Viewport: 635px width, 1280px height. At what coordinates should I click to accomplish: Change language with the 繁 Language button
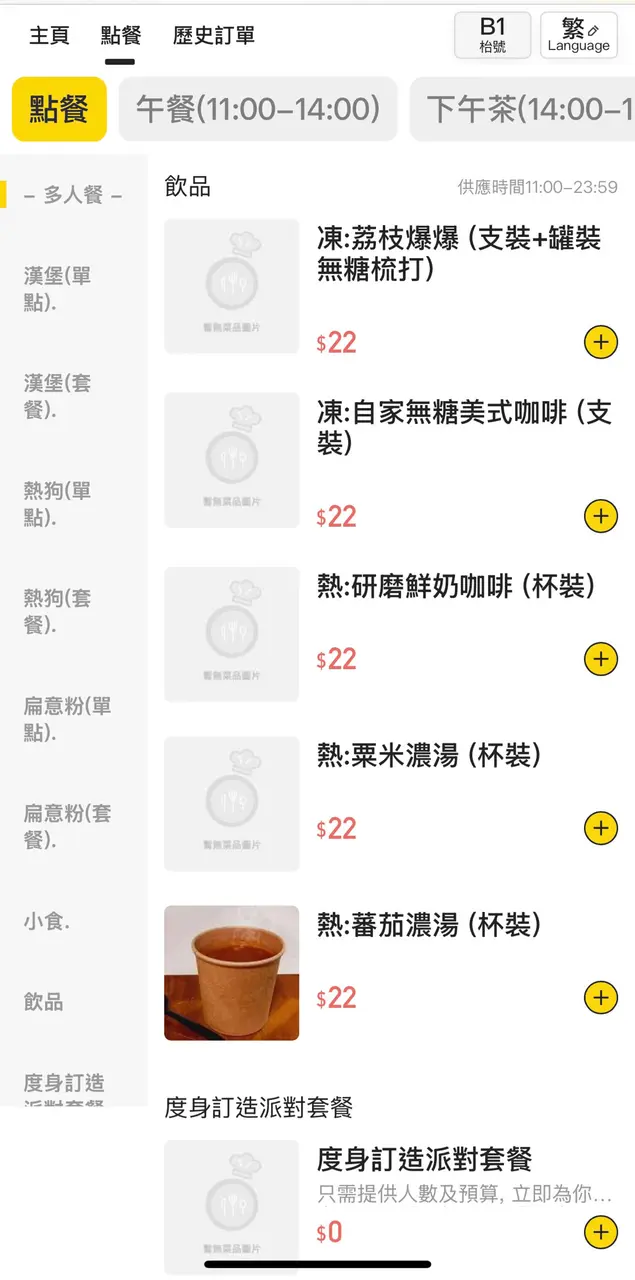(578, 35)
